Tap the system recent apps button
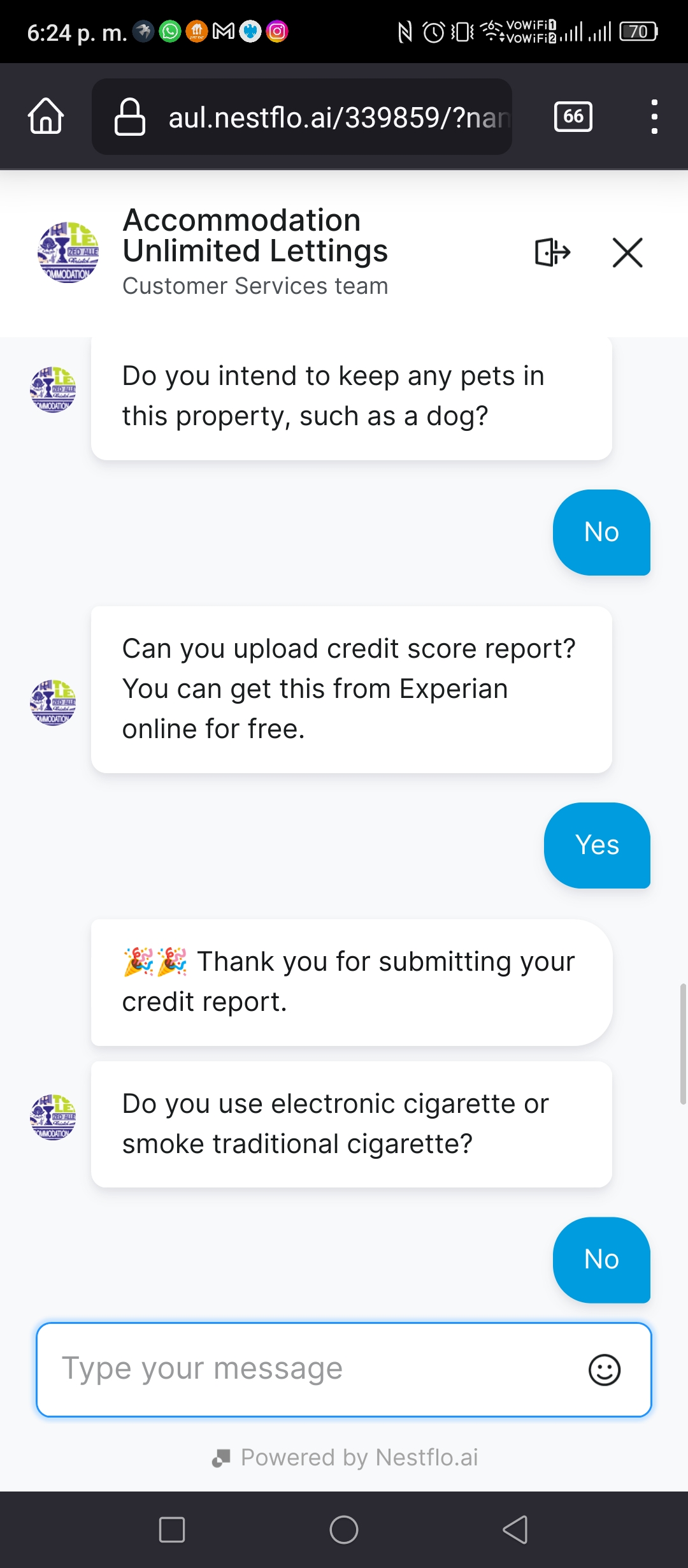 (x=172, y=1530)
